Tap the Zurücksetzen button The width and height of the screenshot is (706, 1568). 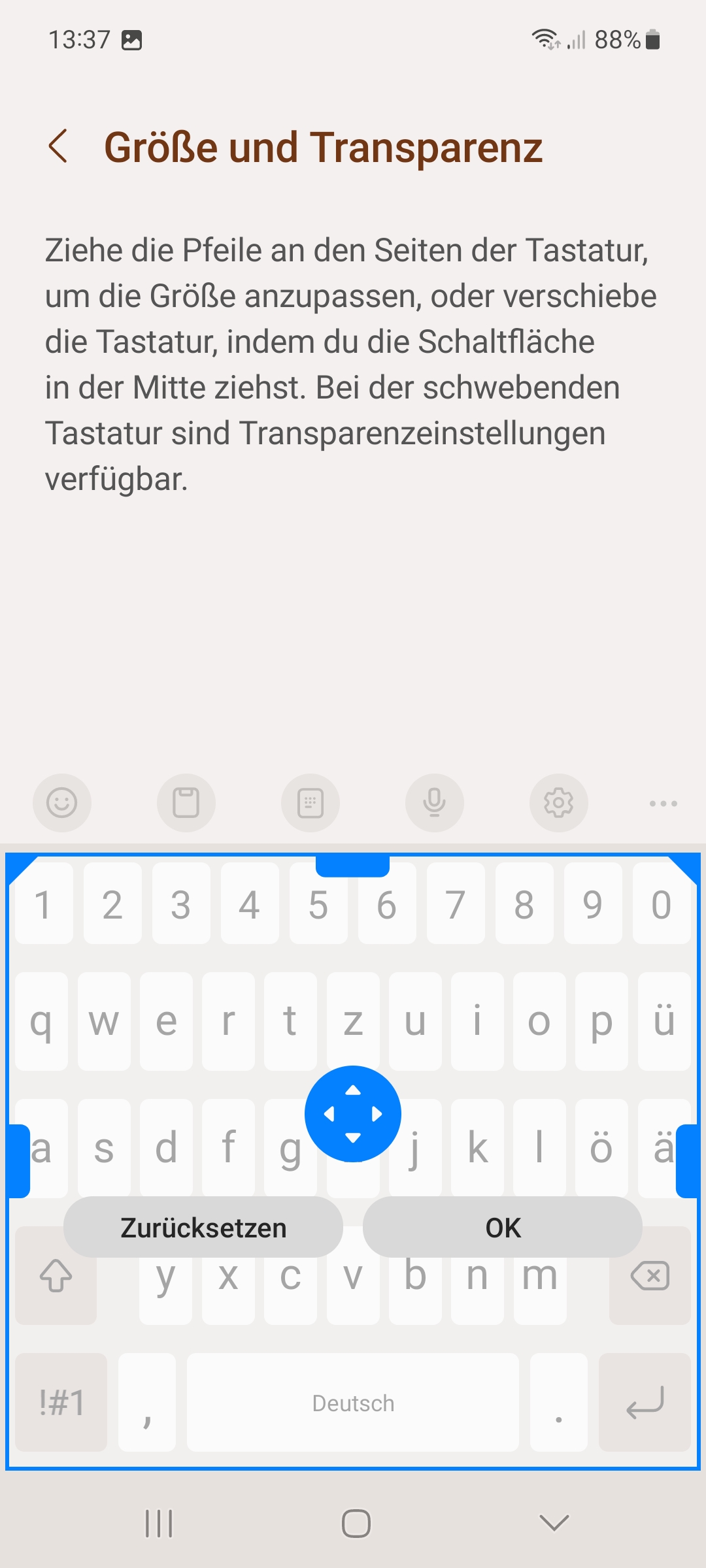pos(203,1228)
